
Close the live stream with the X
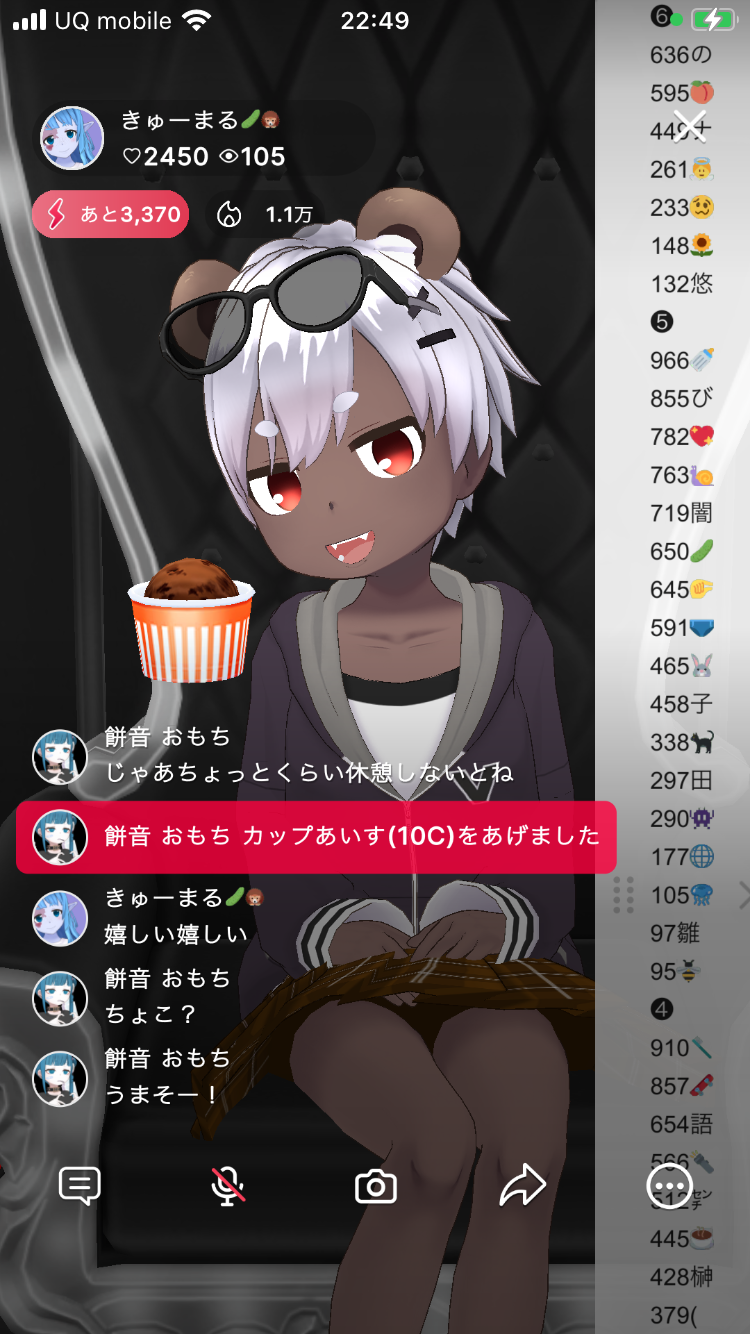(x=689, y=126)
